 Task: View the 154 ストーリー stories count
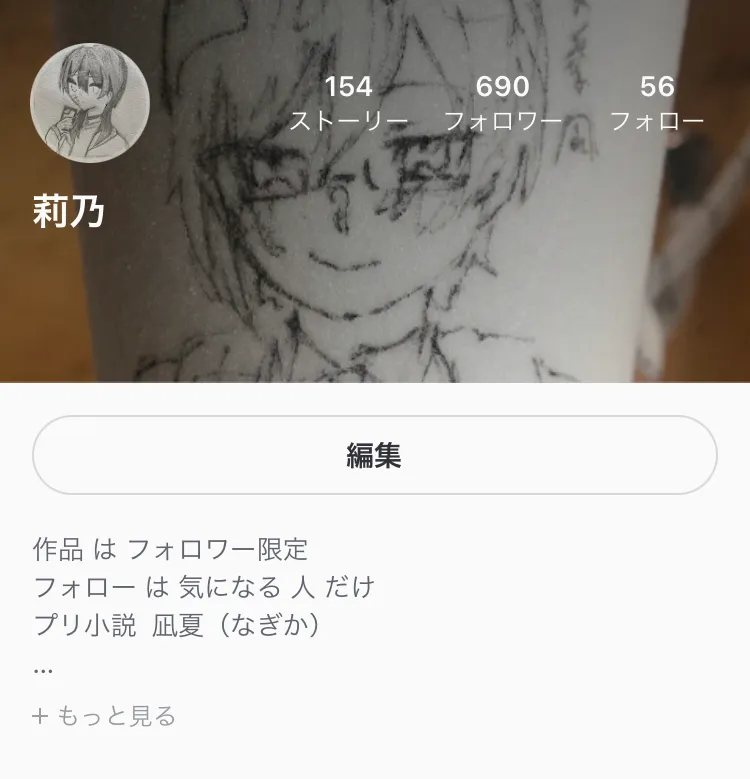click(x=349, y=104)
